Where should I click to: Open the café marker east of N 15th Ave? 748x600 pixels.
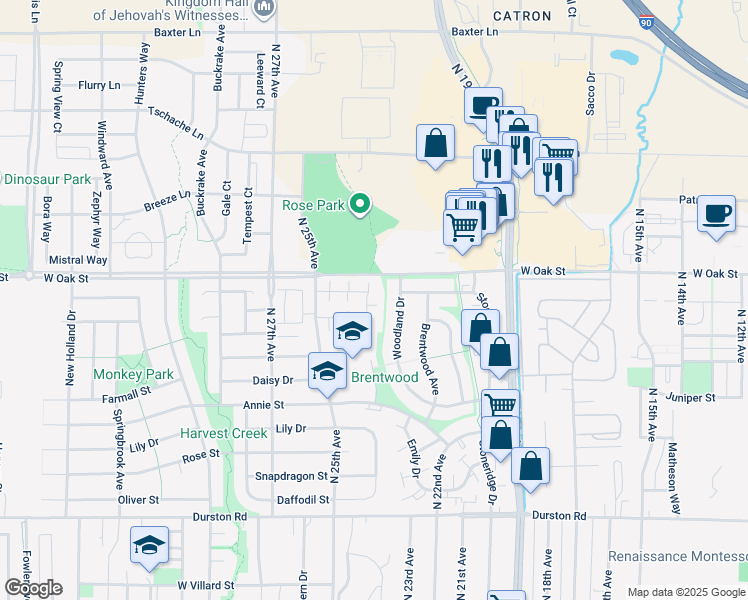pyautogui.click(x=716, y=214)
